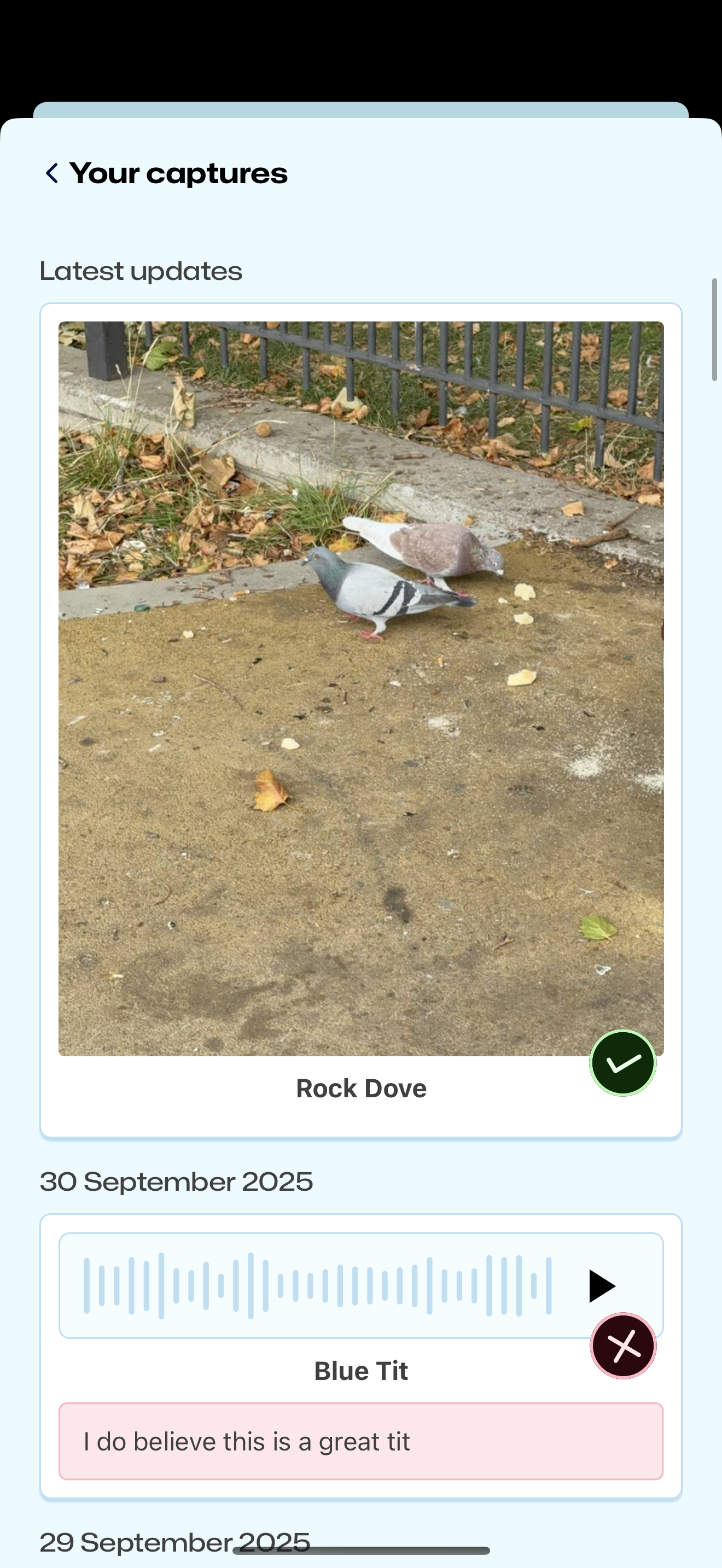Play the Blue Tit audio recording
The height and width of the screenshot is (1568, 722).
point(602,1285)
